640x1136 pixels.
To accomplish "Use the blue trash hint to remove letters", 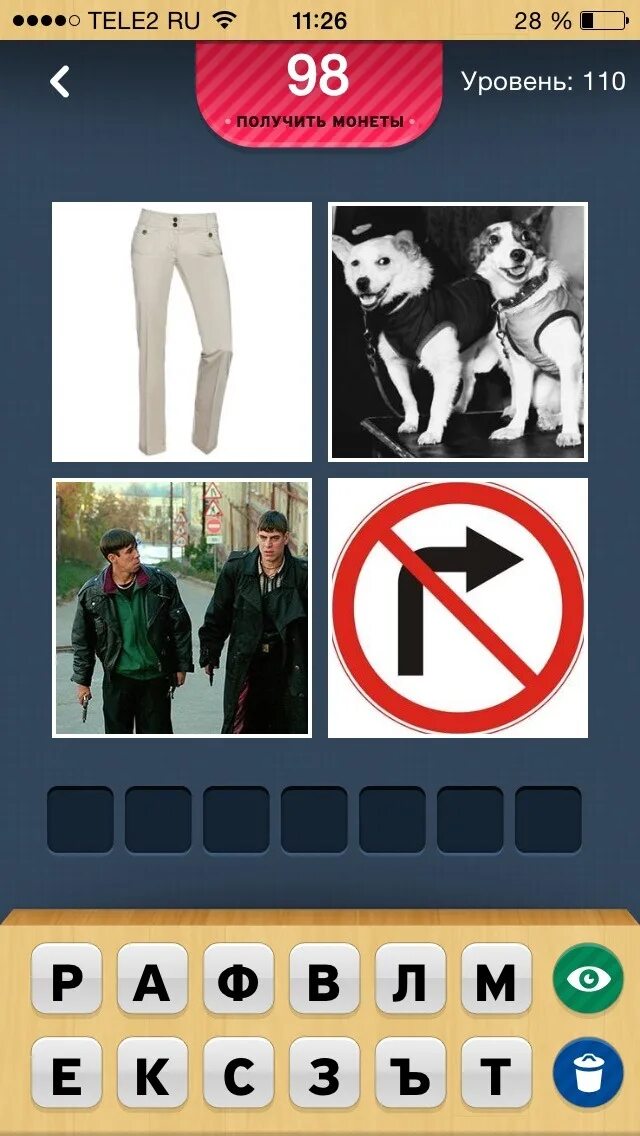I will coord(588,1072).
